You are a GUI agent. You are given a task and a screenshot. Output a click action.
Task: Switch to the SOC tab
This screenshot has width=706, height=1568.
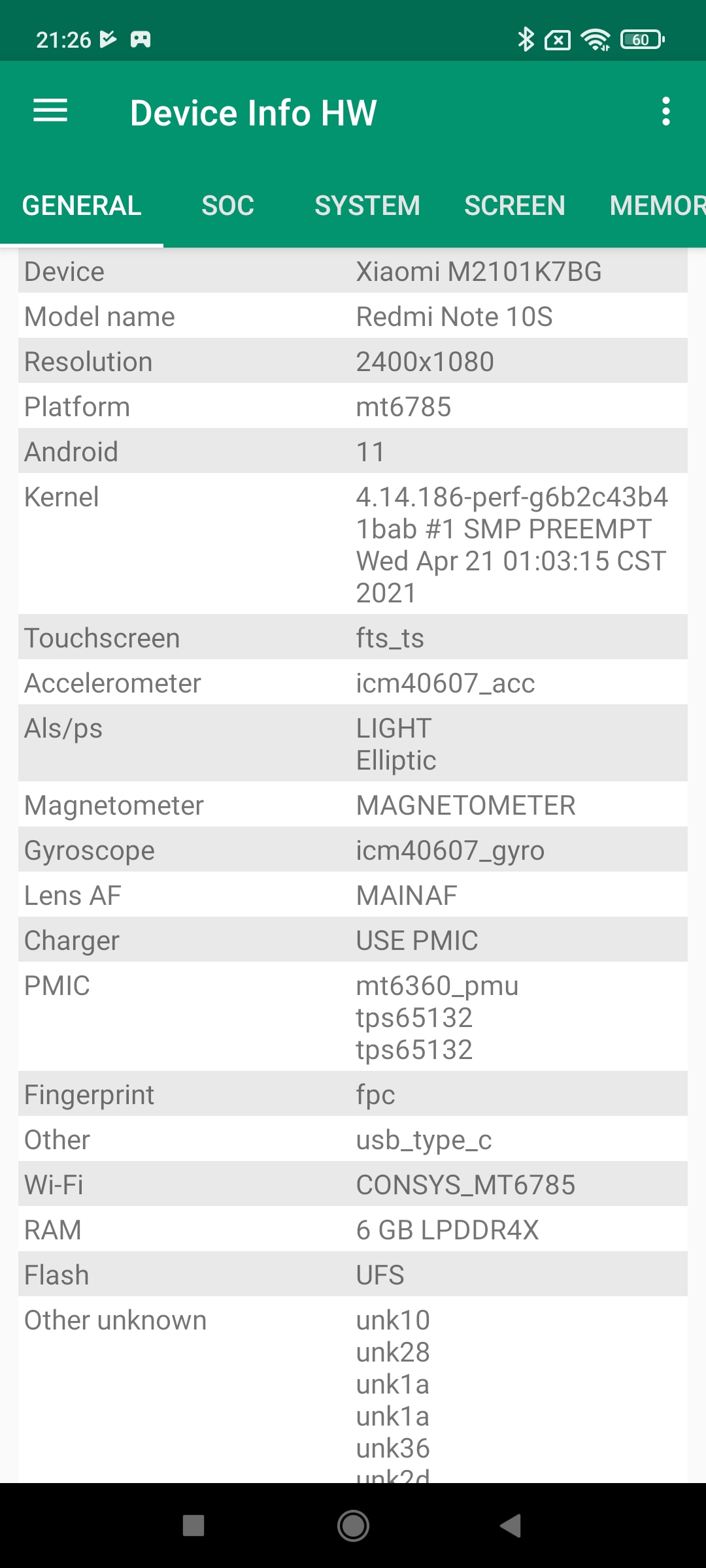pos(227,206)
